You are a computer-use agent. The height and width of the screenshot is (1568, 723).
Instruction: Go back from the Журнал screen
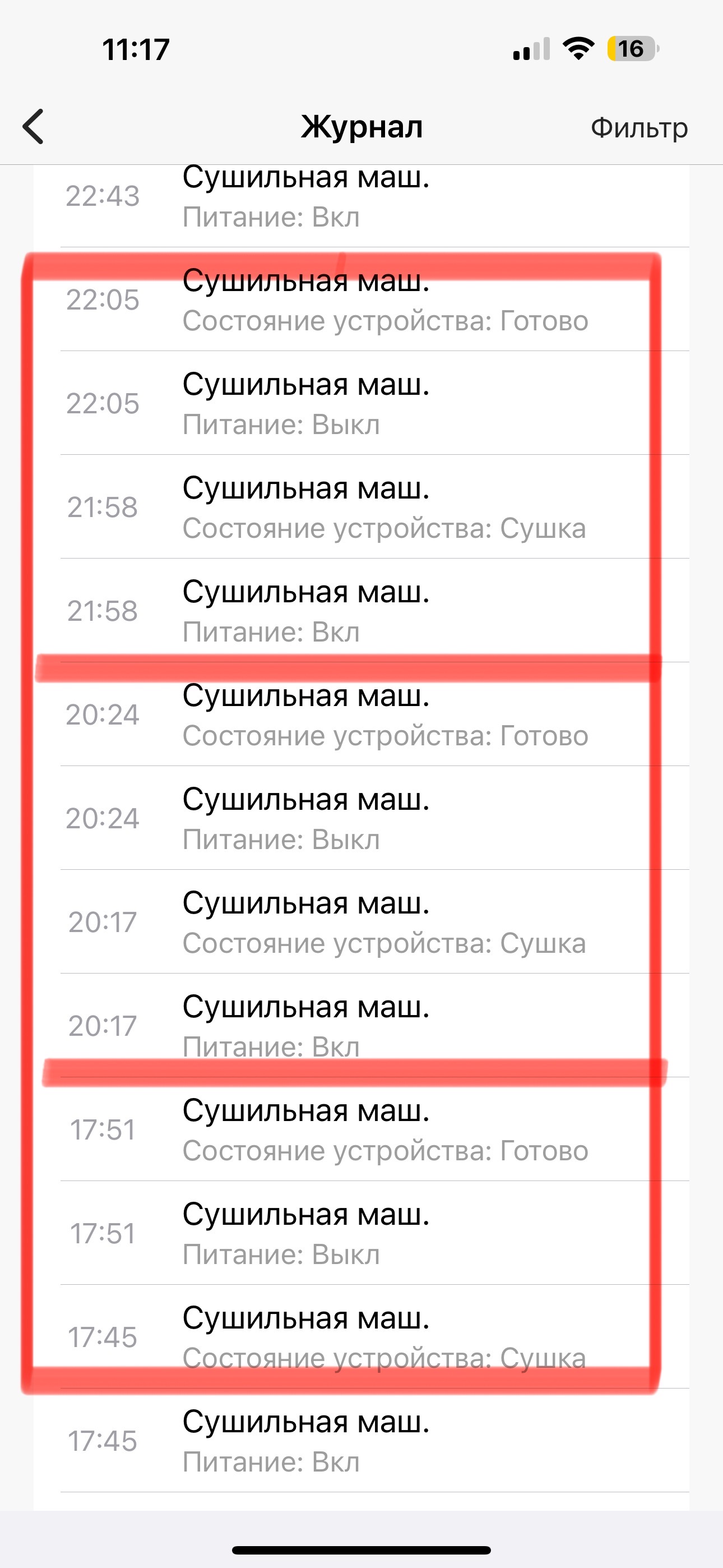point(33,127)
